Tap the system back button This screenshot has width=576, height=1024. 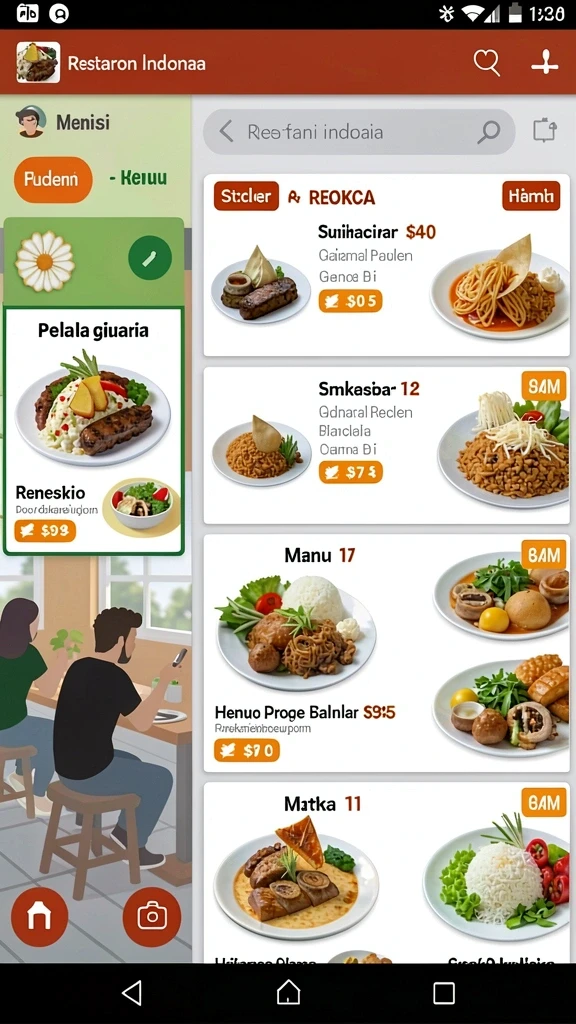click(133, 993)
